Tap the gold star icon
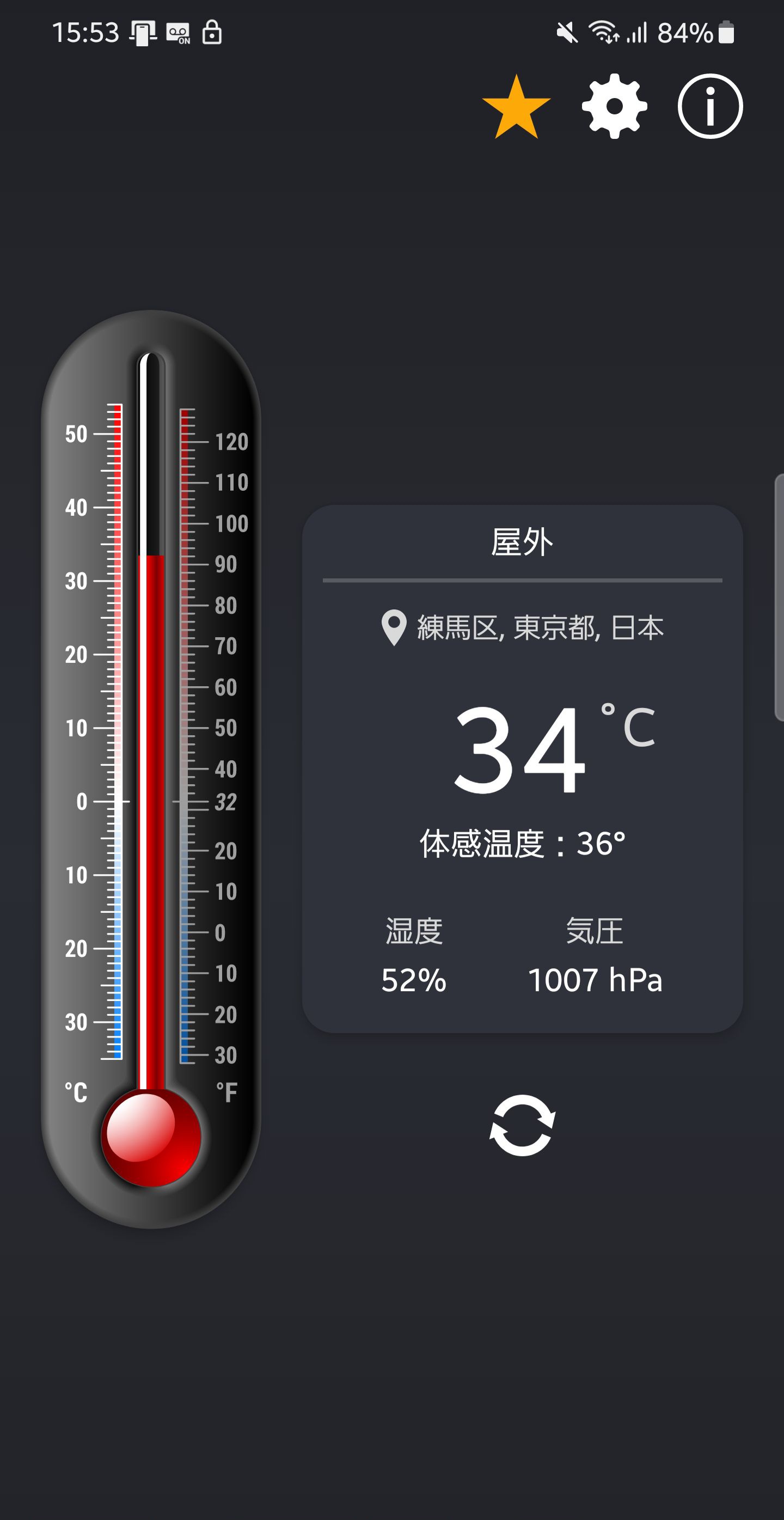Screen dimensions: 784x1520 [x=516, y=107]
